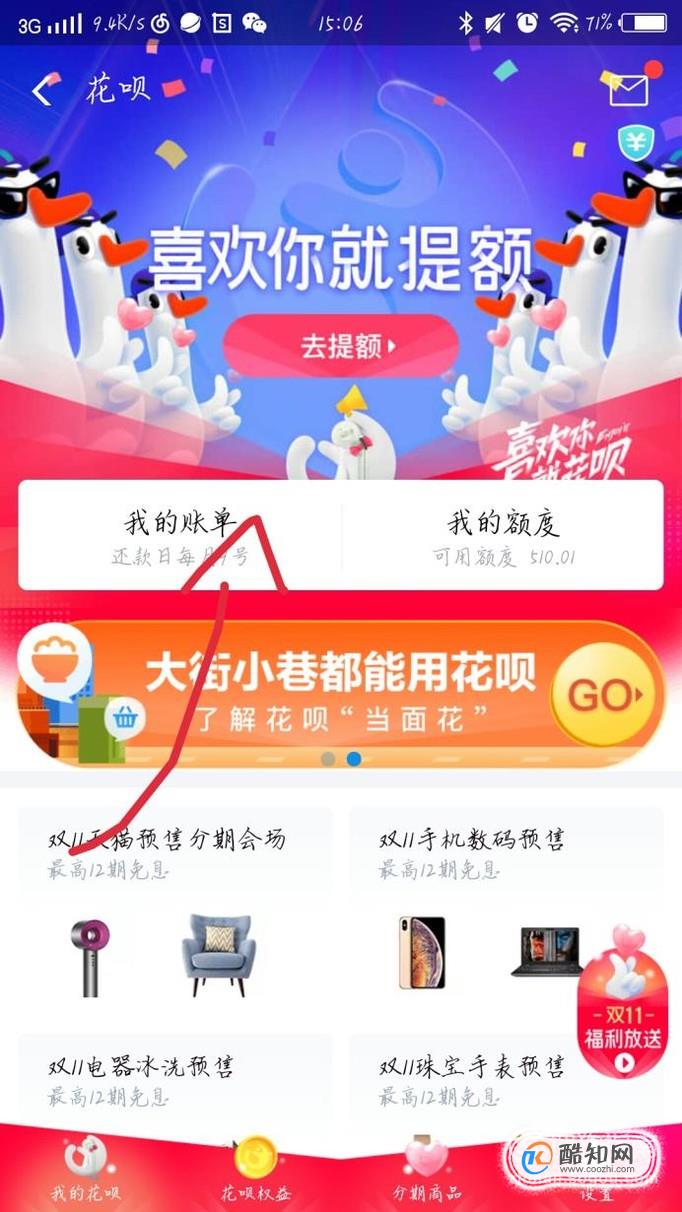Open 我的账单

[180, 535]
